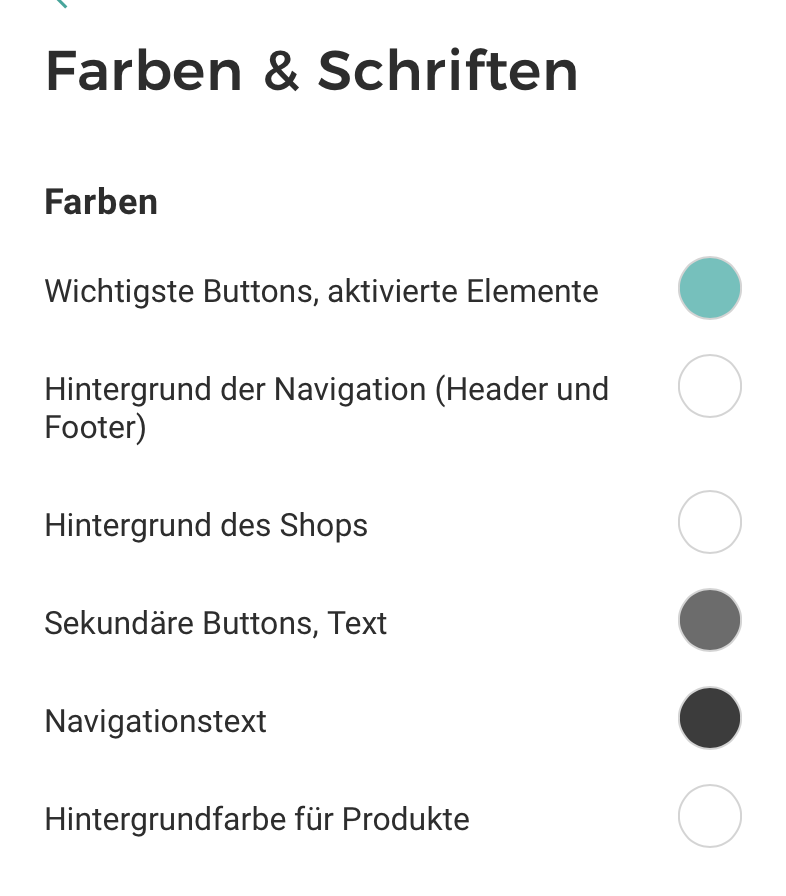The height and width of the screenshot is (896, 786).
Task: Choose Hintergrundfarbe für Produkte color
Action: click(709, 816)
